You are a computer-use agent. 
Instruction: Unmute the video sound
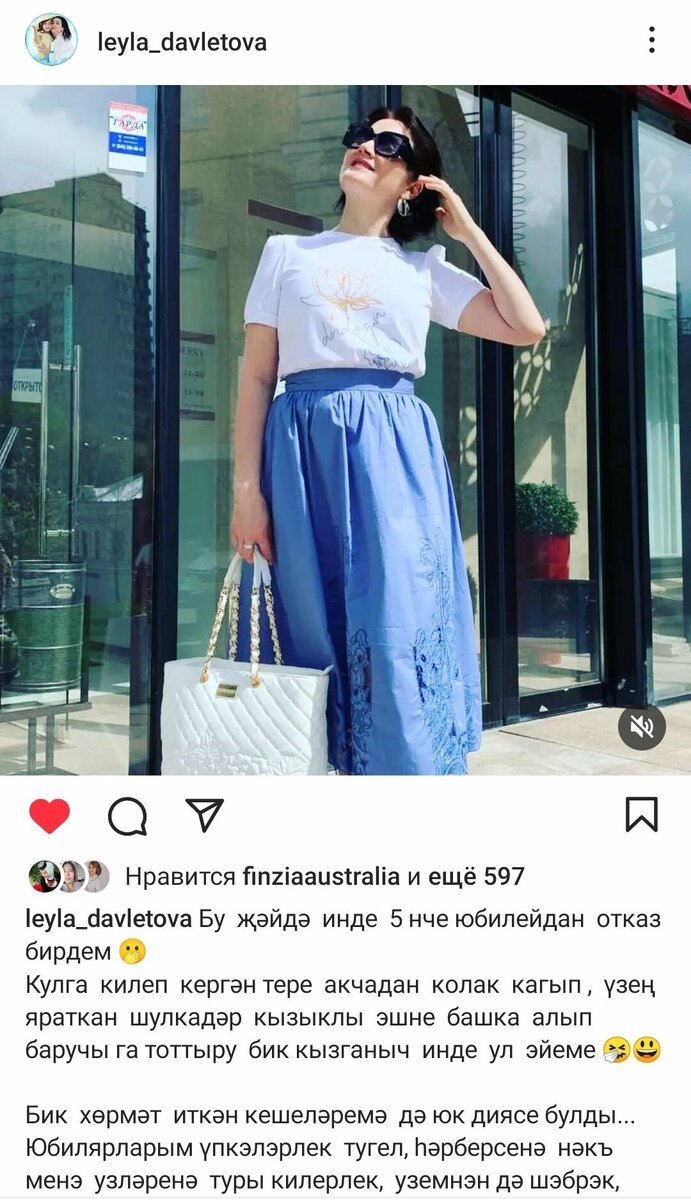(642, 727)
